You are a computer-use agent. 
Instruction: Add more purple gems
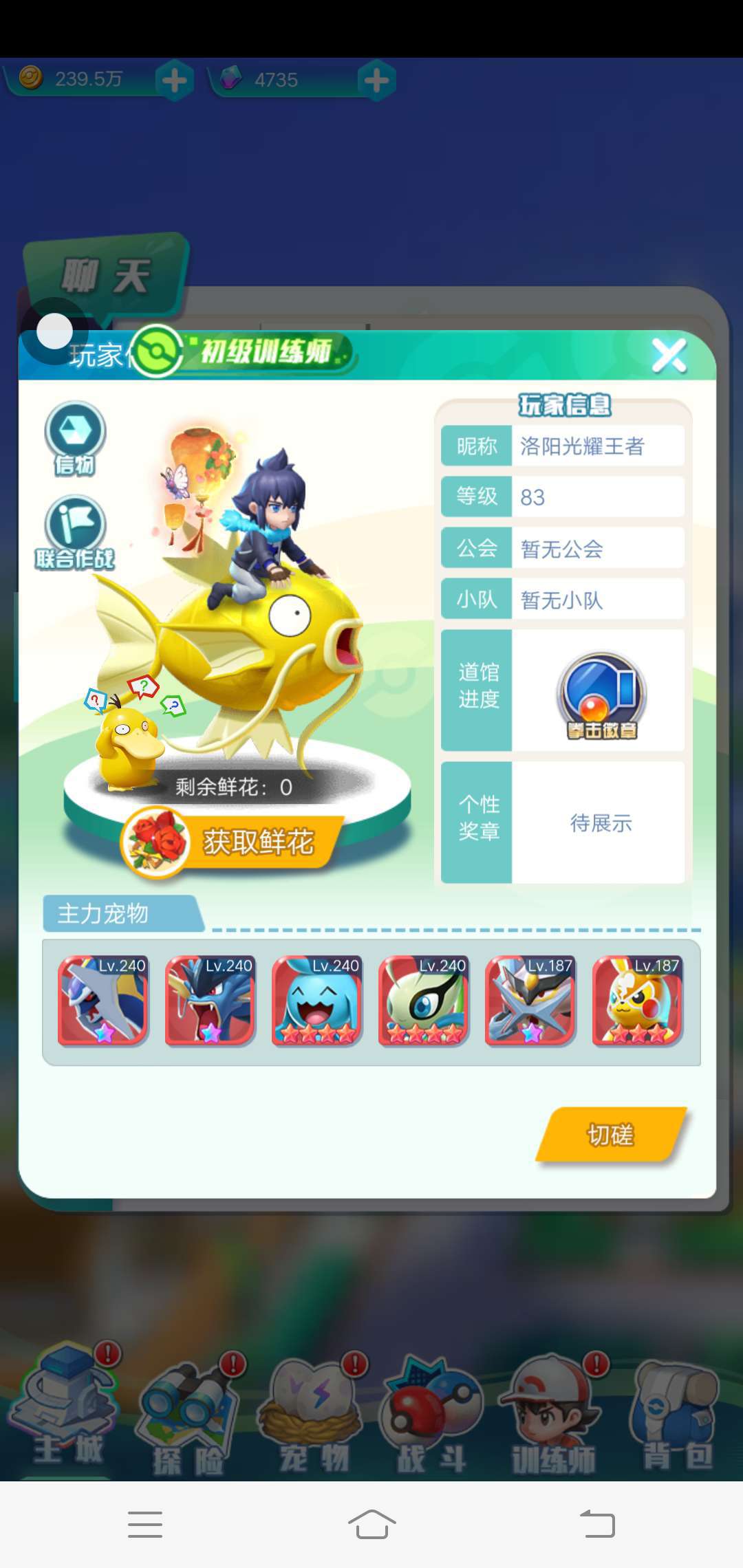coord(376,80)
